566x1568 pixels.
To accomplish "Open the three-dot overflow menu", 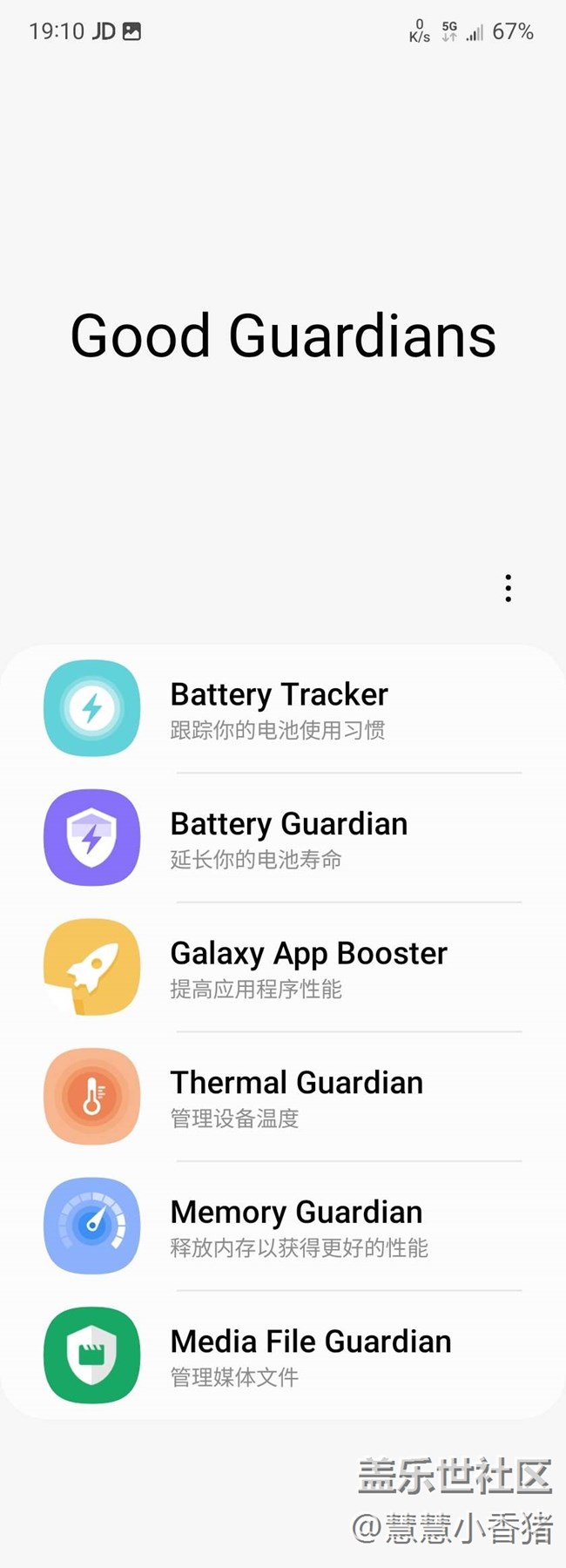I will [x=509, y=588].
